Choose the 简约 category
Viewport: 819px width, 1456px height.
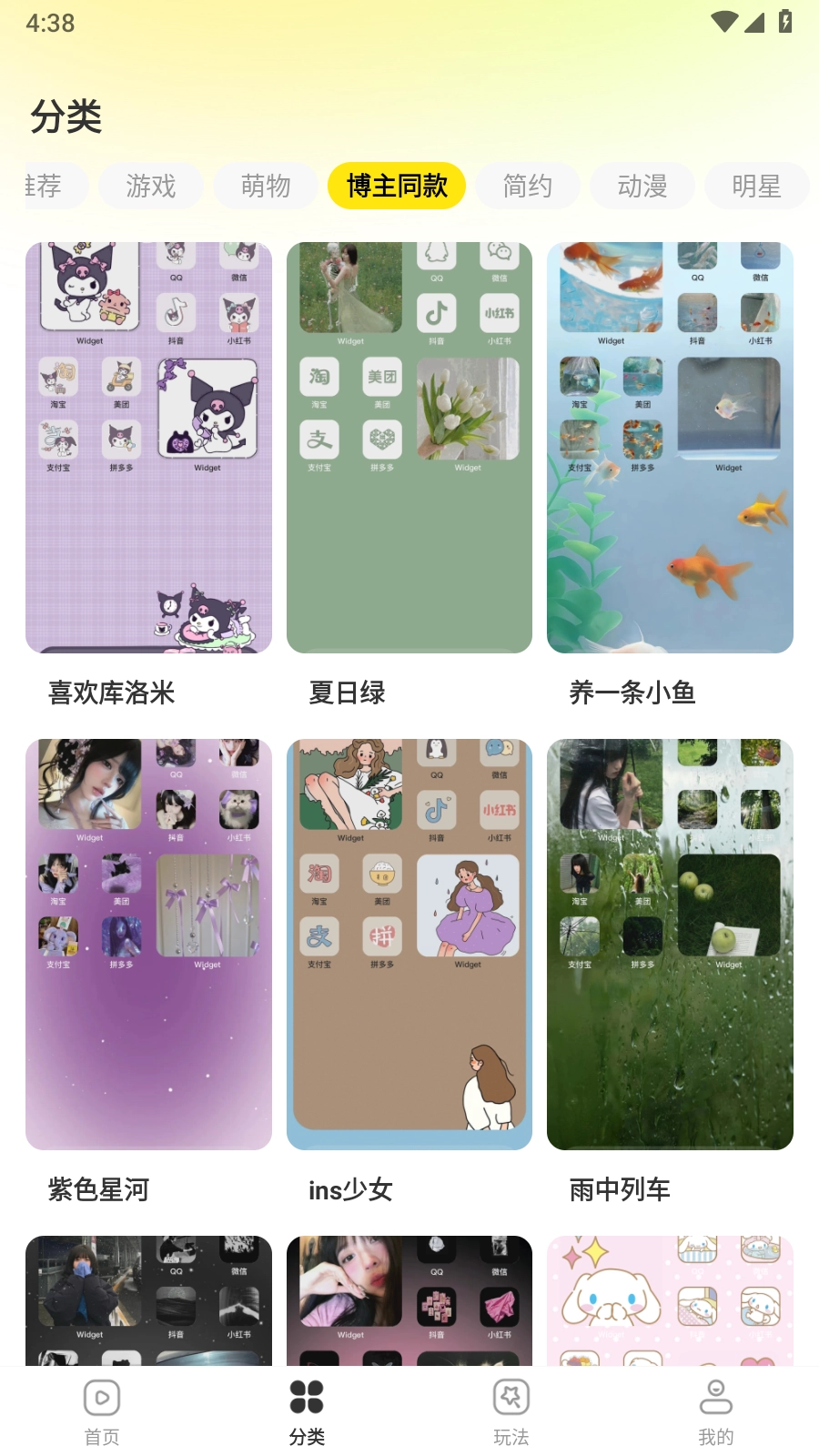528,186
